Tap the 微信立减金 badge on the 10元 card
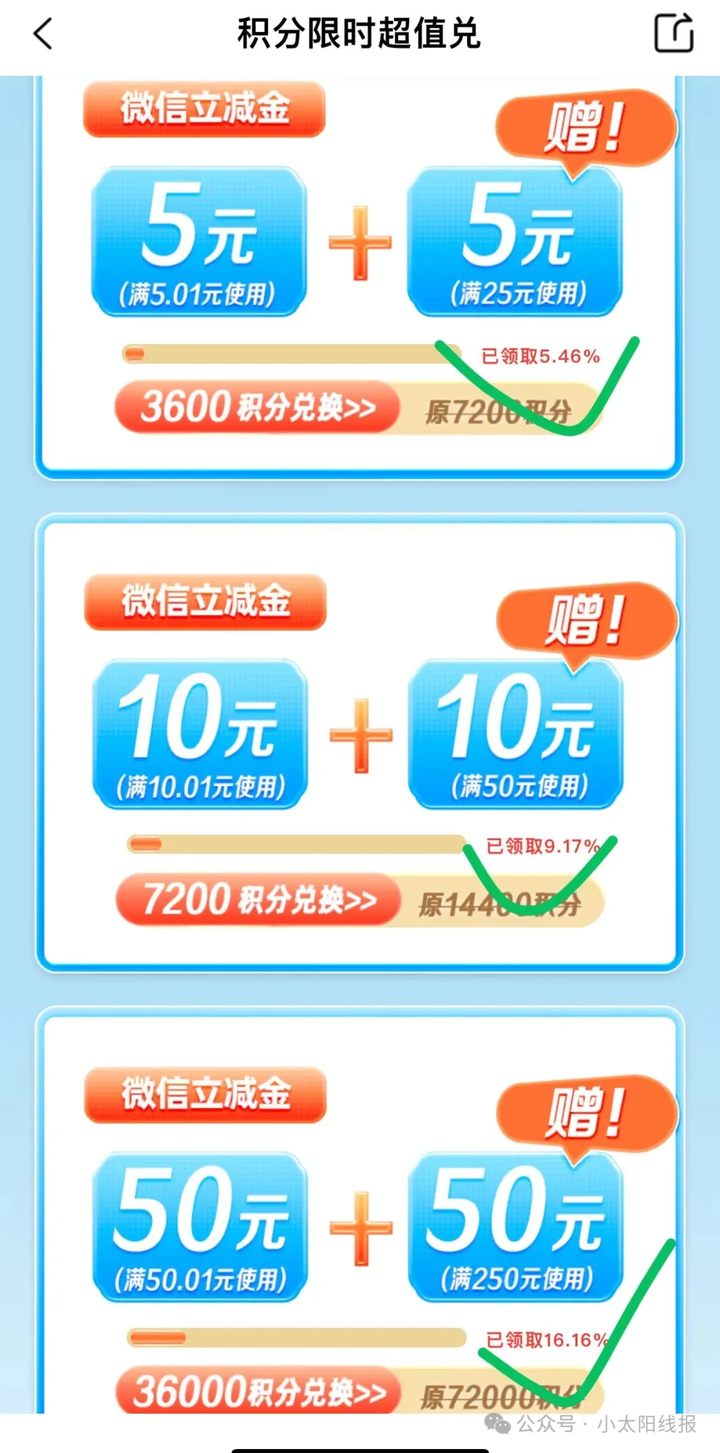 coord(204,602)
